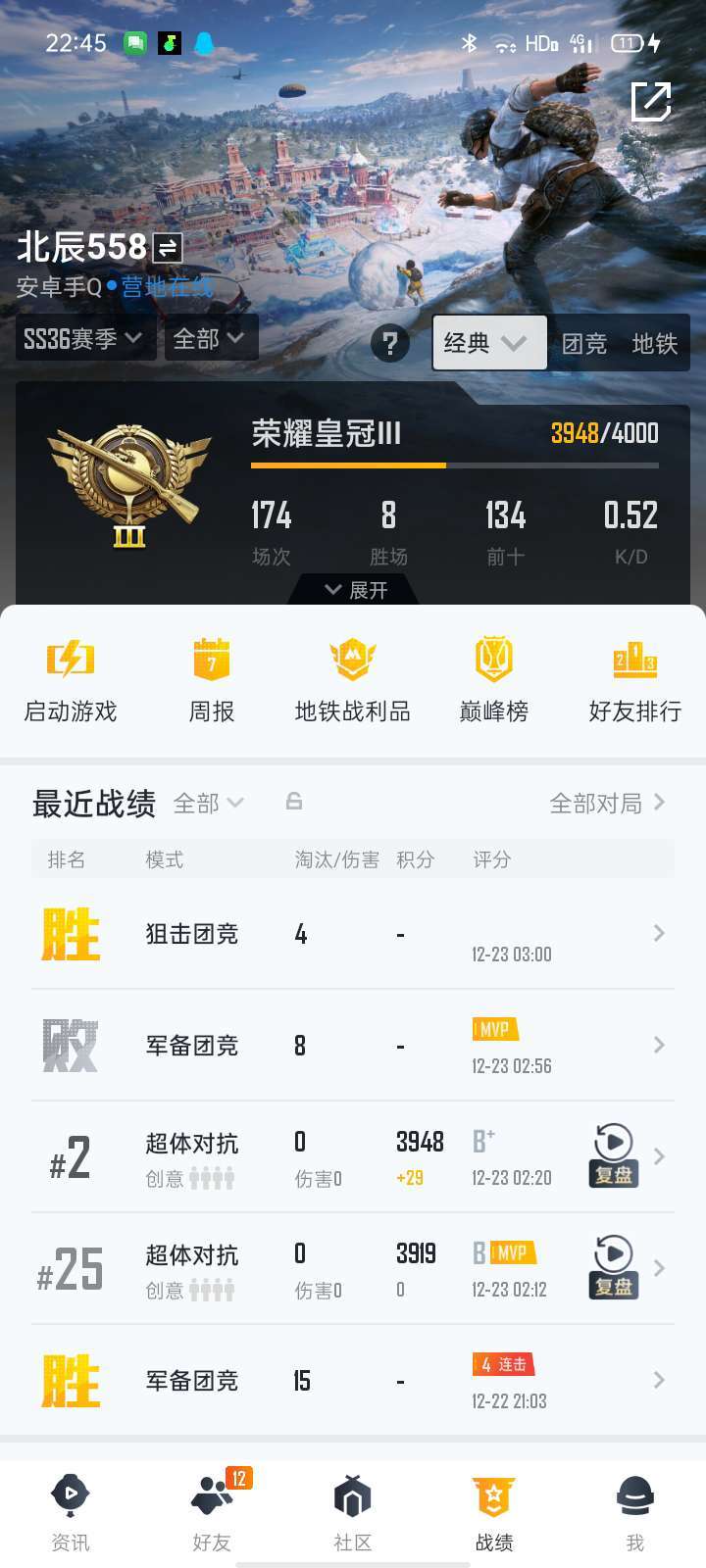The width and height of the screenshot is (706, 1568).
Task: Switch account via icon beside 北辰558
Action: (168, 247)
